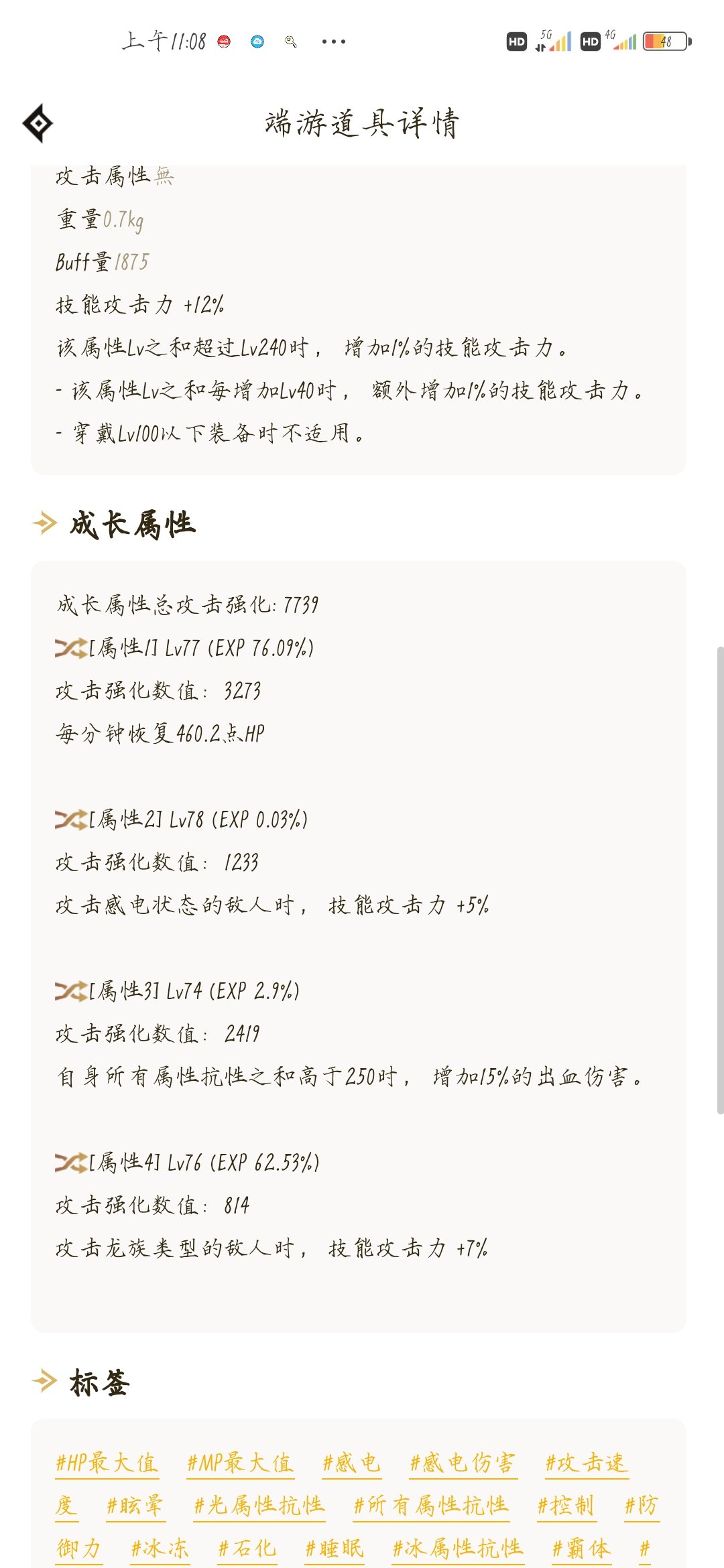Open the #光属性抗性 tag
724x1568 pixels.
point(259,1505)
